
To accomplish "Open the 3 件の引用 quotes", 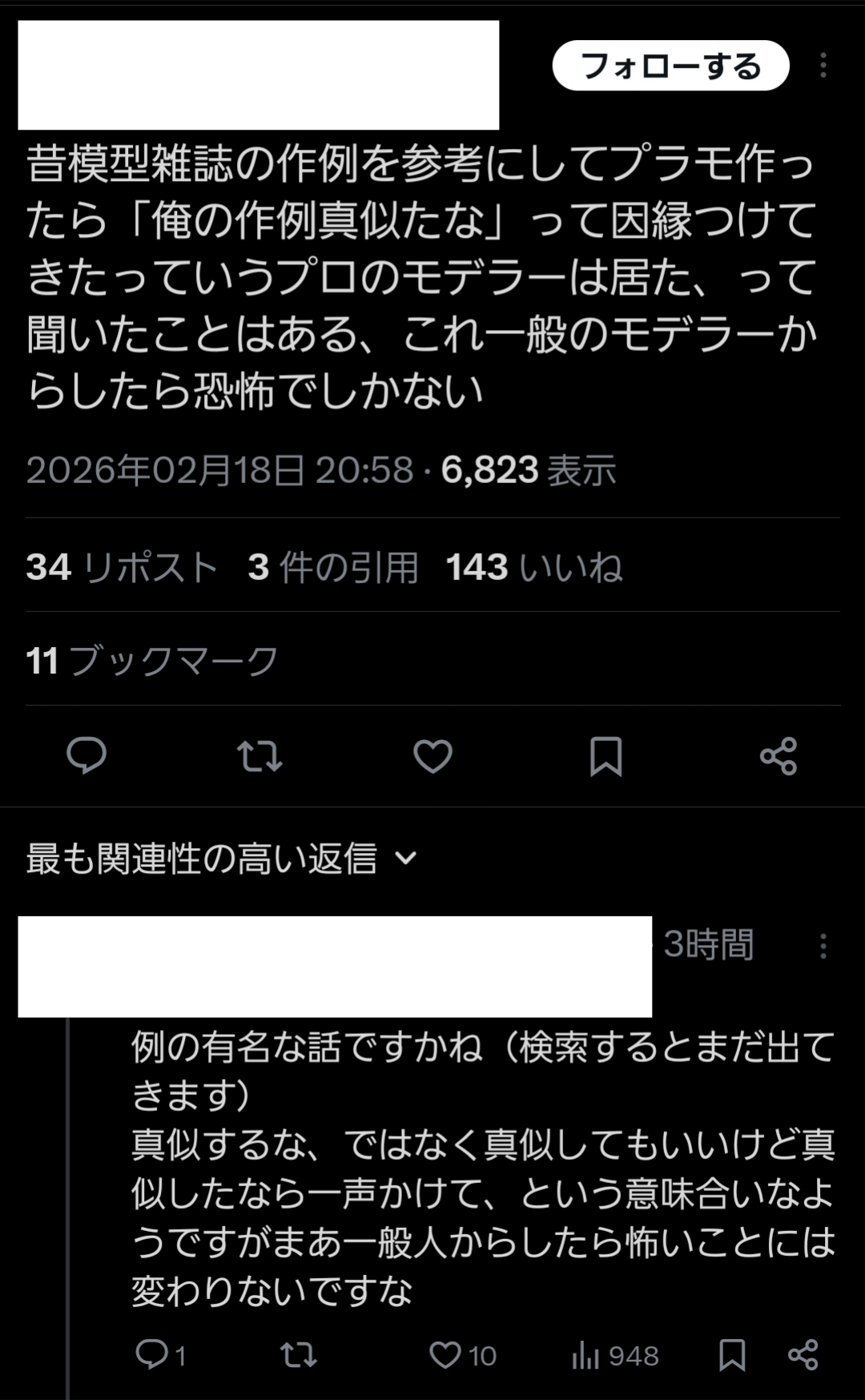I will [x=332, y=567].
